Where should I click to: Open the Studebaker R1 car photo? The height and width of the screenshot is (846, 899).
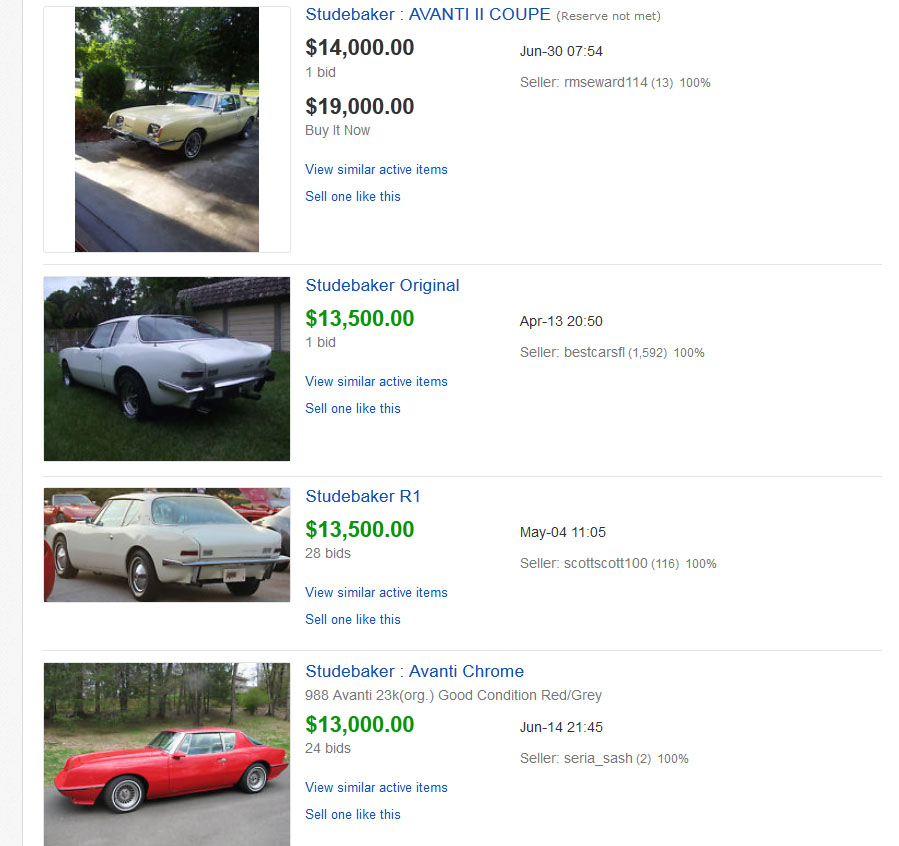click(x=167, y=545)
